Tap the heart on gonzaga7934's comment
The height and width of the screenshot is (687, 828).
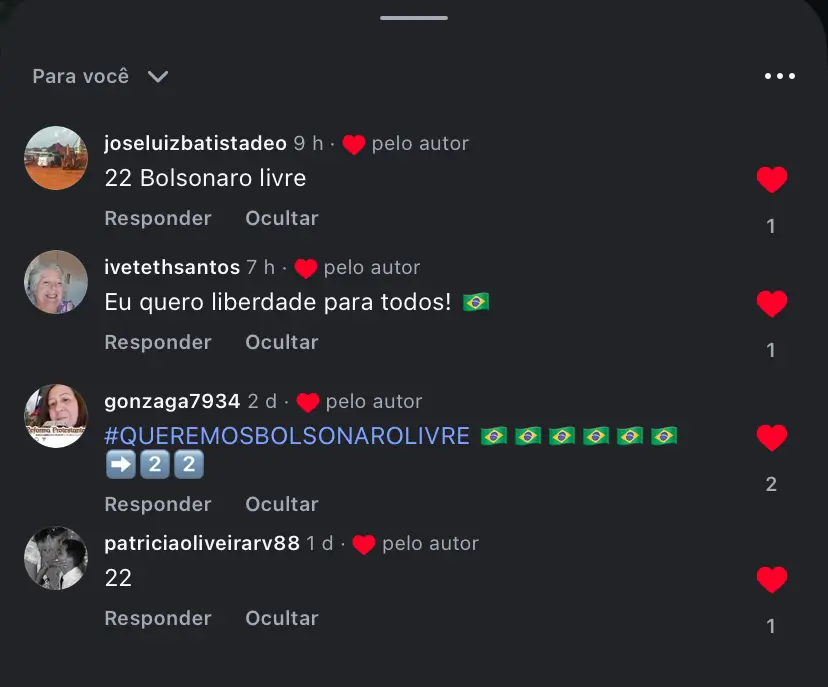(771, 438)
